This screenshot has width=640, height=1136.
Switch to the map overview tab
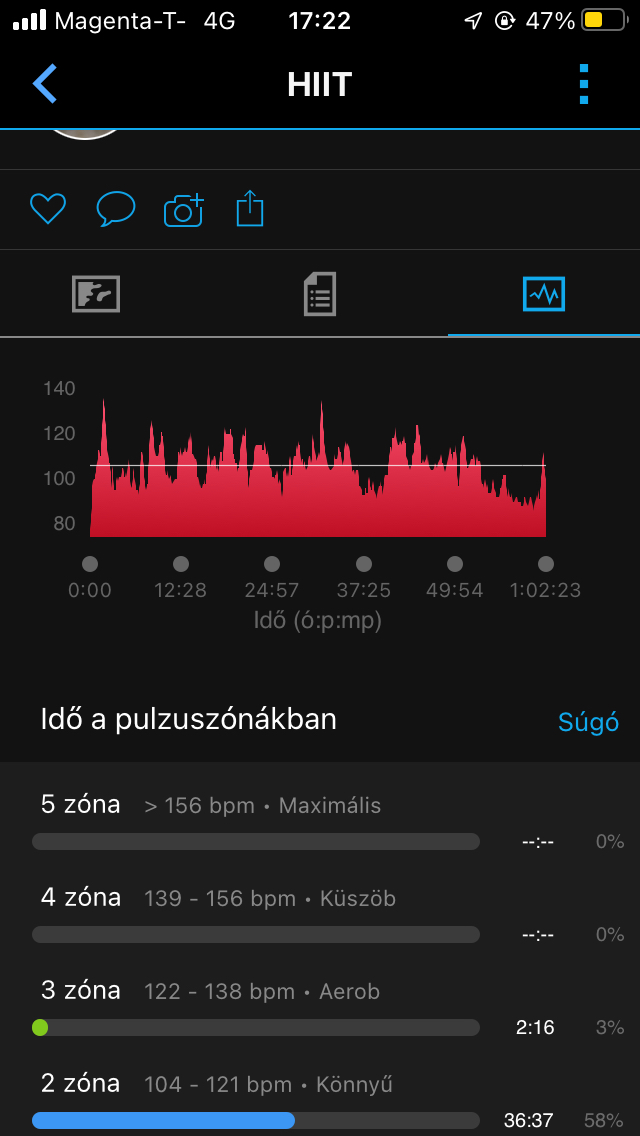(x=96, y=294)
